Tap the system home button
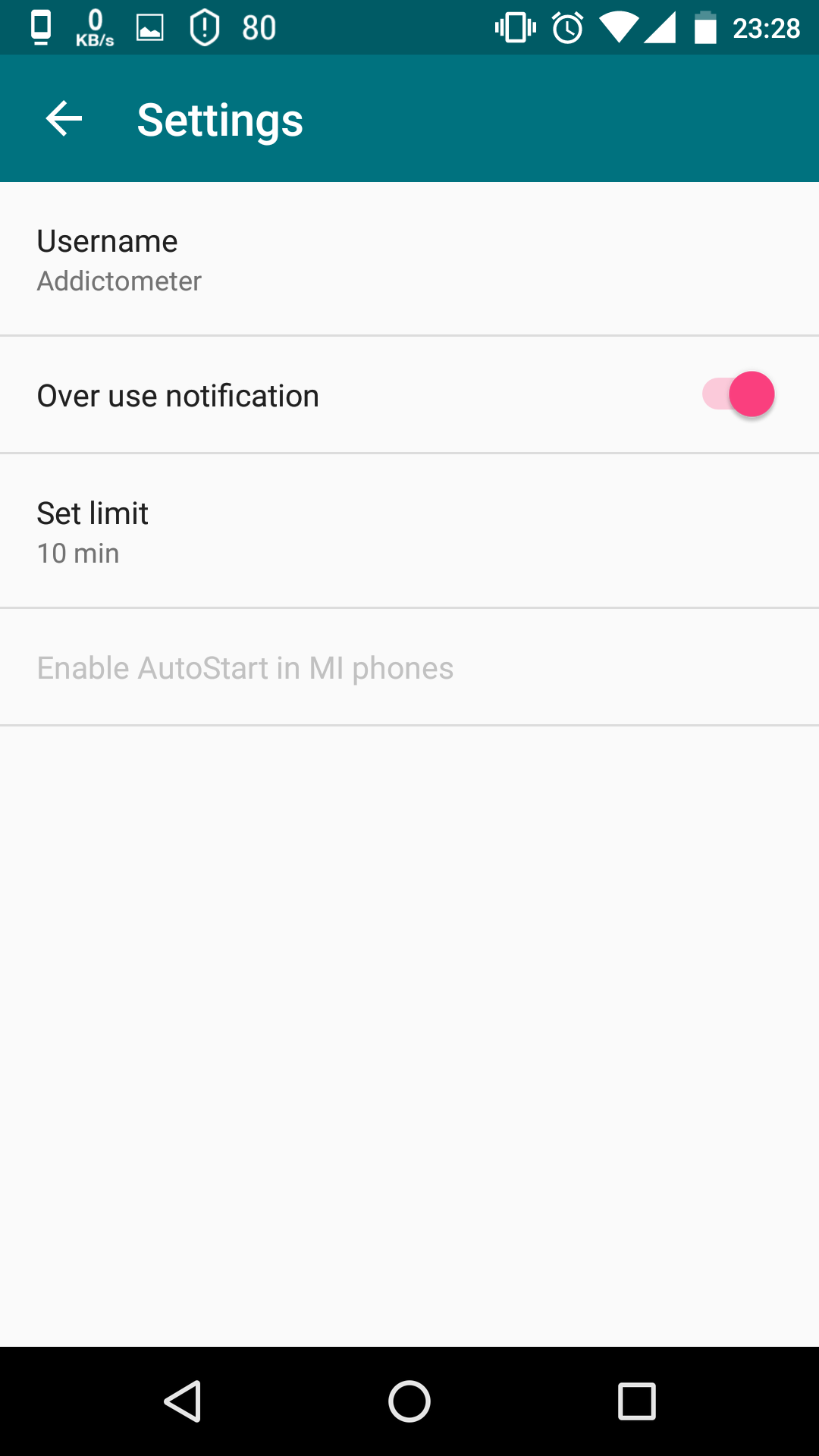Screen dimensions: 819x1456 click(x=409, y=1401)
